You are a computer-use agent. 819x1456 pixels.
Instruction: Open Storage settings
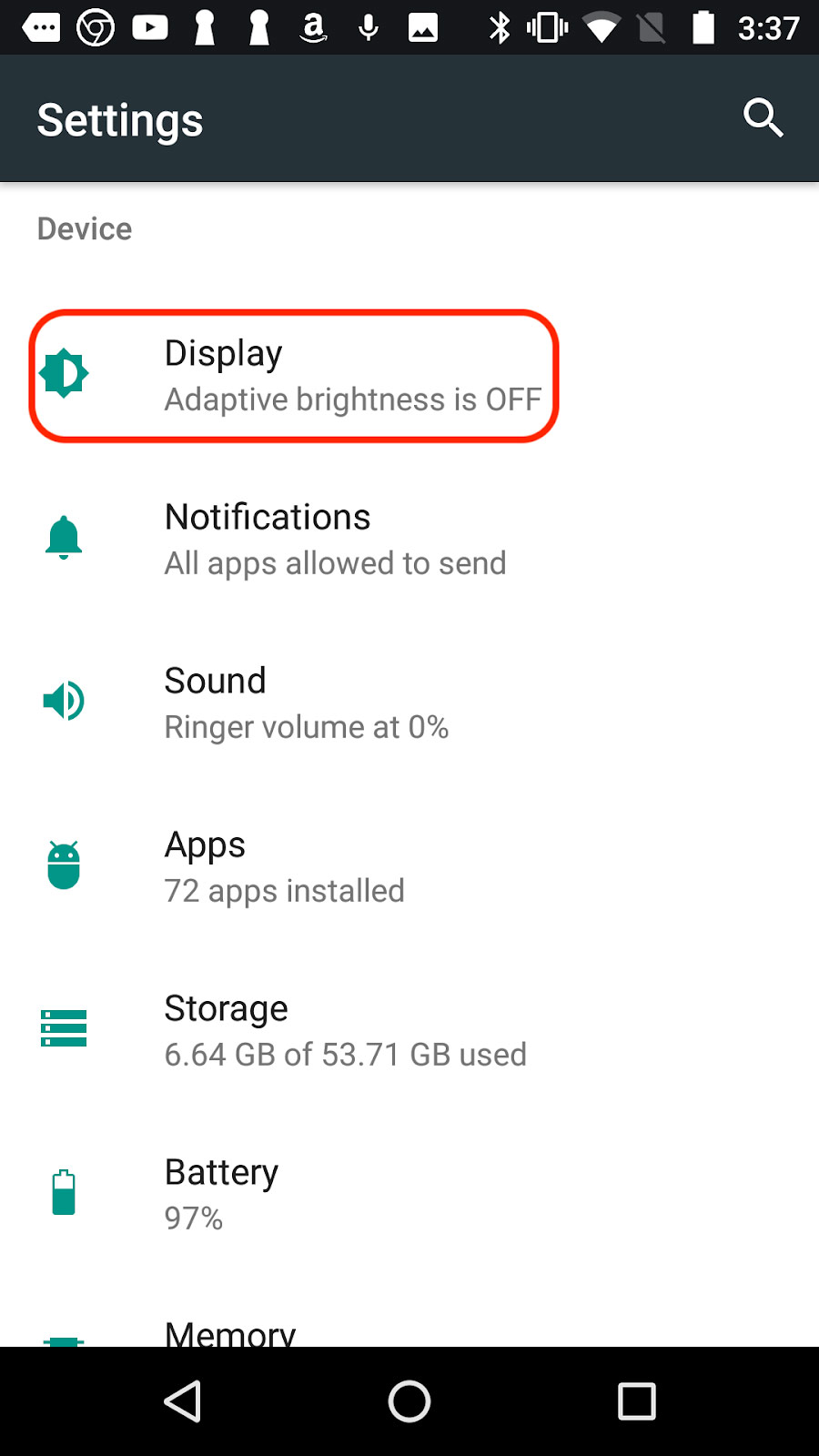[x=409, y=1031]
